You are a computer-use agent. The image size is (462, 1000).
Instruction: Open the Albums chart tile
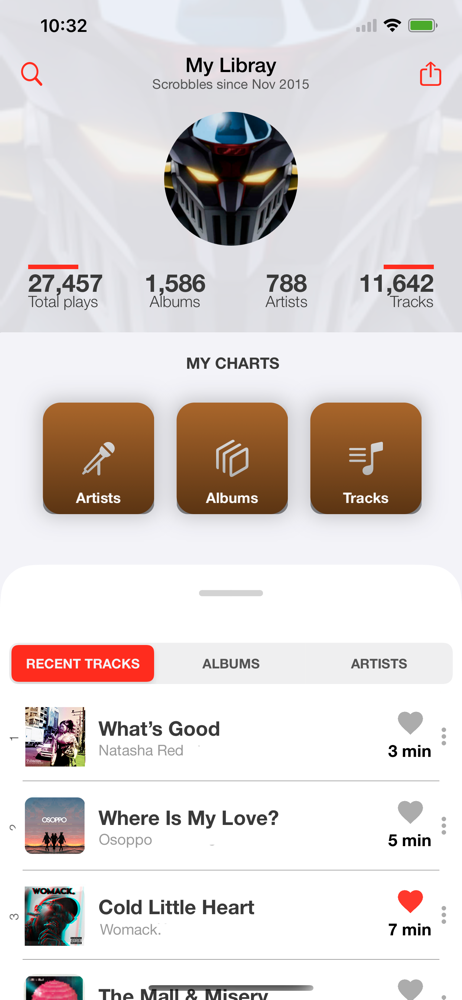(x=232, y=458)
